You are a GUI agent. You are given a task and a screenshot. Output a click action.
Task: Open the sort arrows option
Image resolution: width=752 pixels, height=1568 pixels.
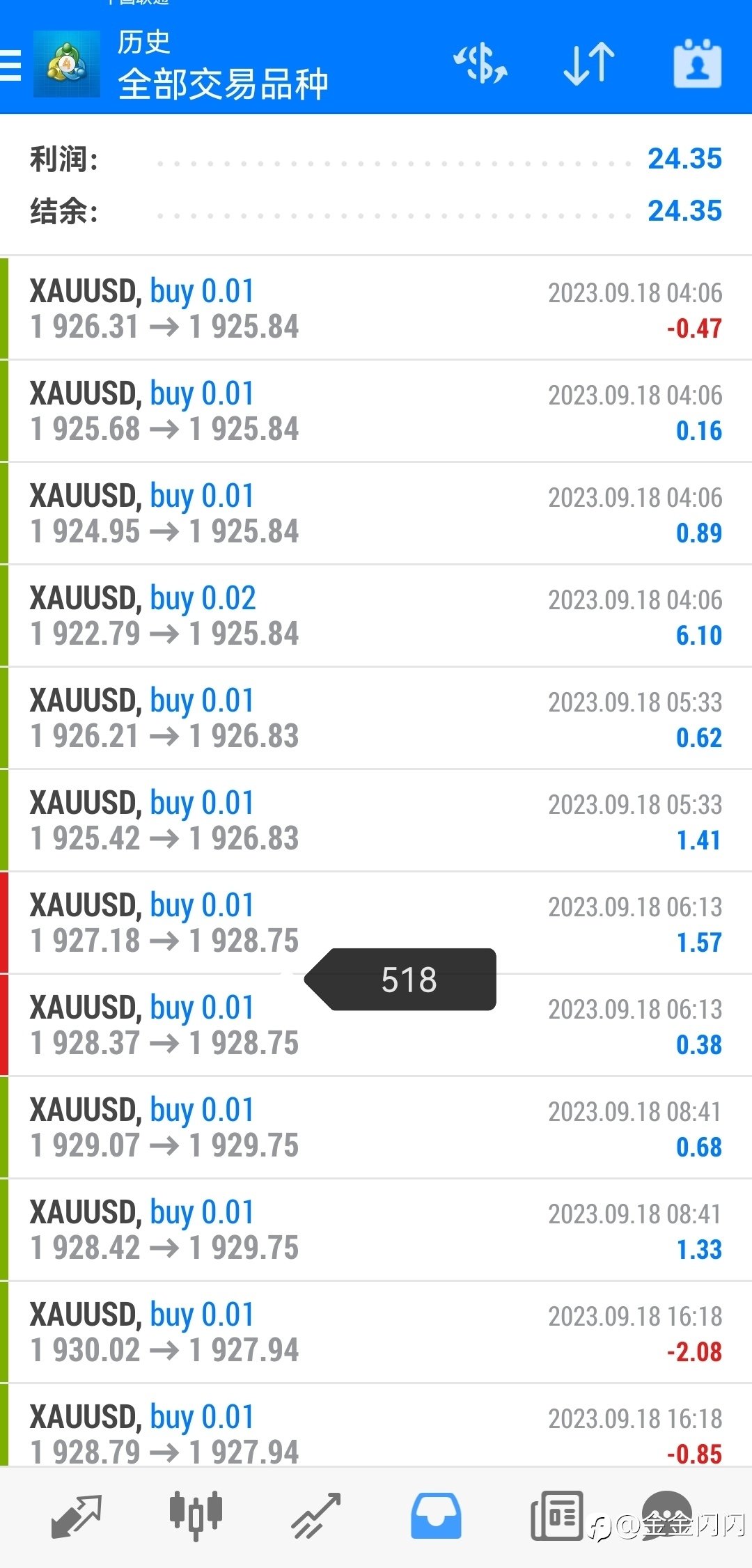[x=589, y=64]
